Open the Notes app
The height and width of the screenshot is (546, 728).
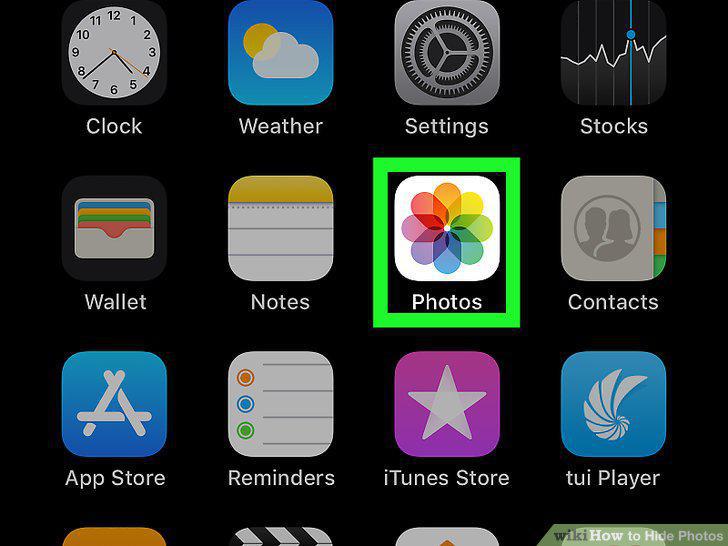click(280, 228)
